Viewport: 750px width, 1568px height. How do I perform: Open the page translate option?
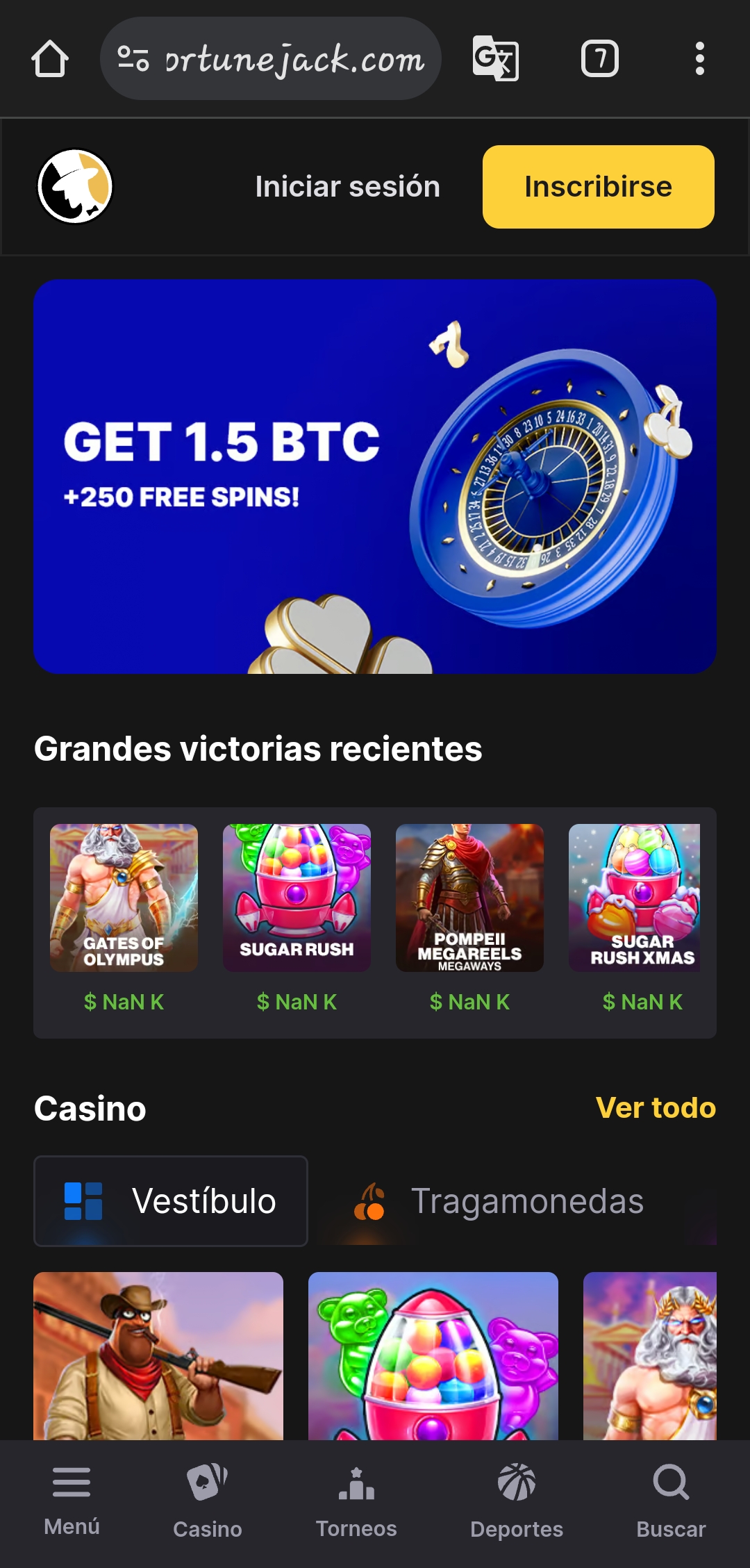point(495,59)
